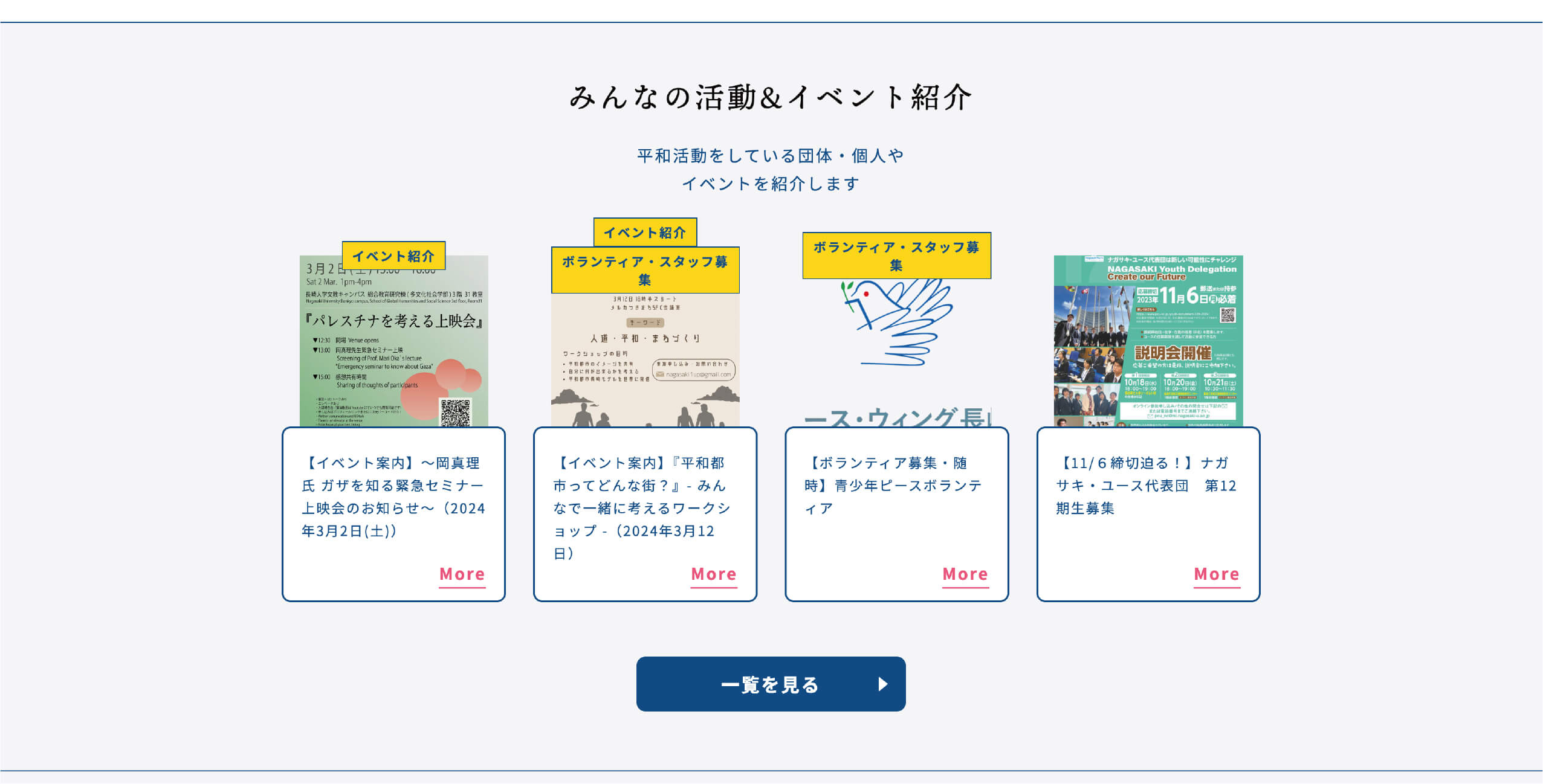The image size is (1543, 784).
Task: Open the Nagasaki Youth Delegation poster thumbnail
Action: tap(1148, 341)
